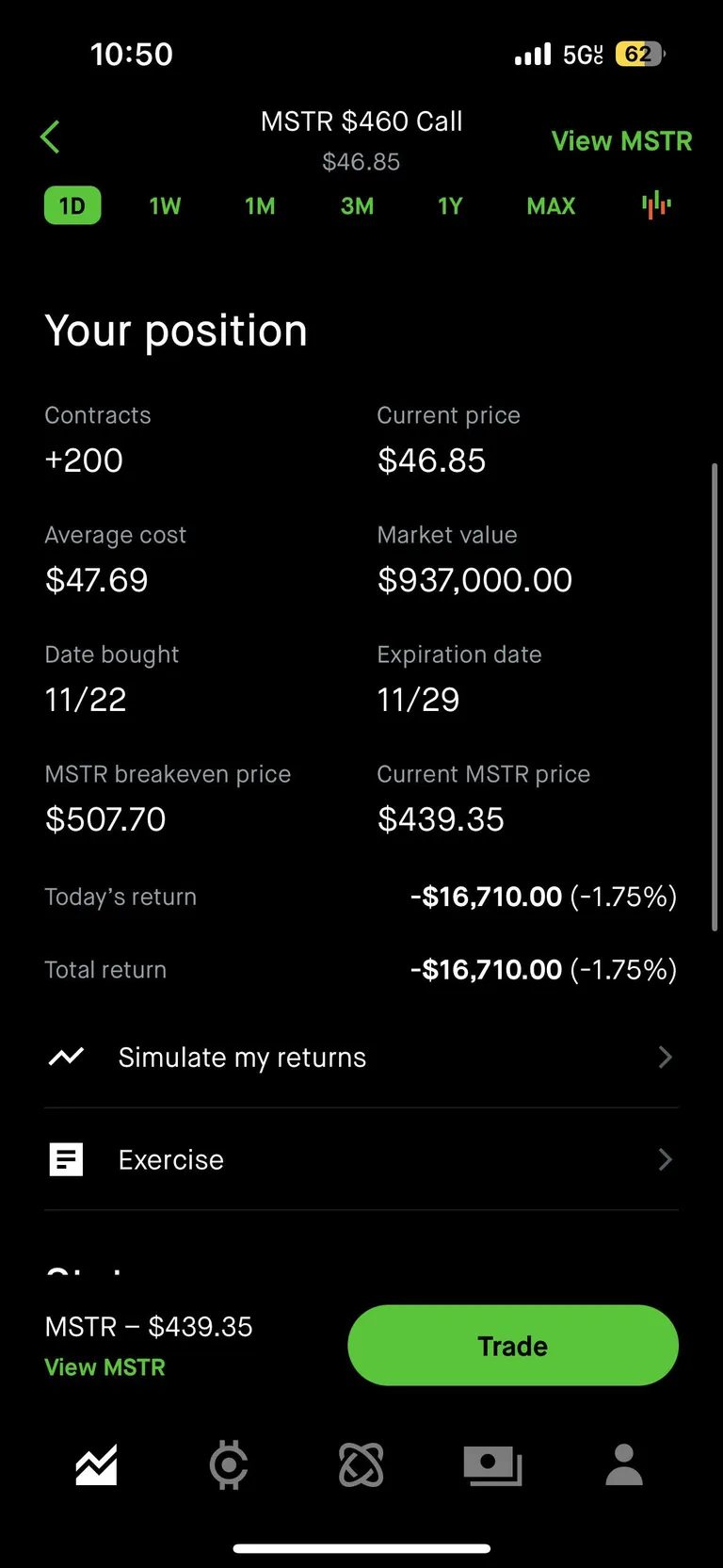
Task: Expand the Simulate my returns section
Action: (x=666, y=1057)
